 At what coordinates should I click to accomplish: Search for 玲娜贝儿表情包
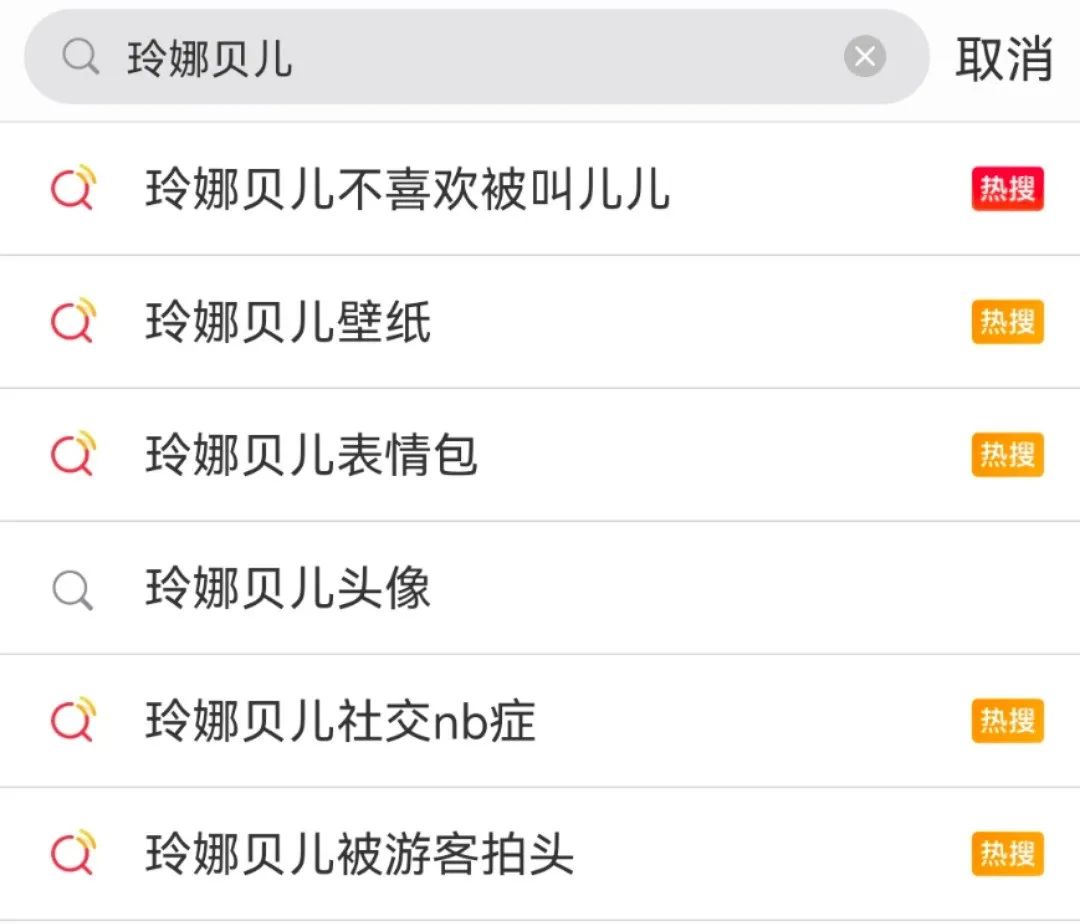(312, 455)
